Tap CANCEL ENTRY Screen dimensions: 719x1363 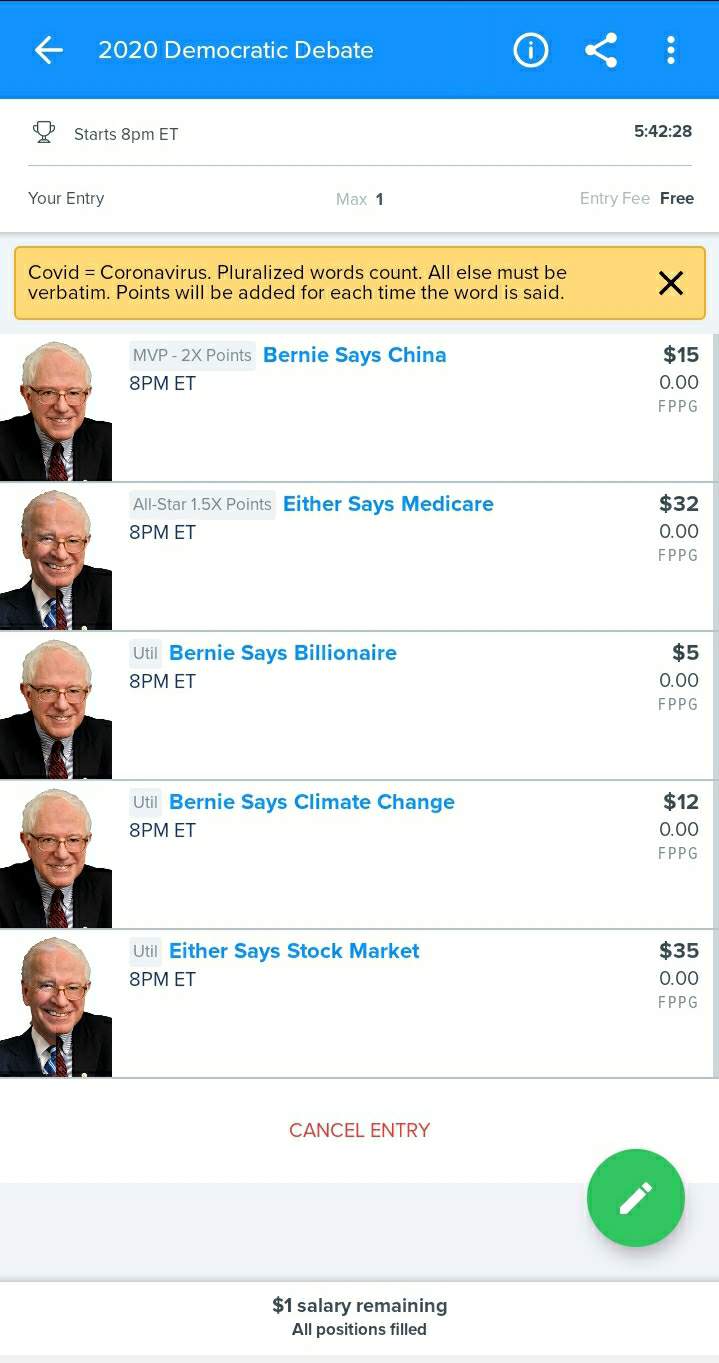click(x=359, y=1130)
